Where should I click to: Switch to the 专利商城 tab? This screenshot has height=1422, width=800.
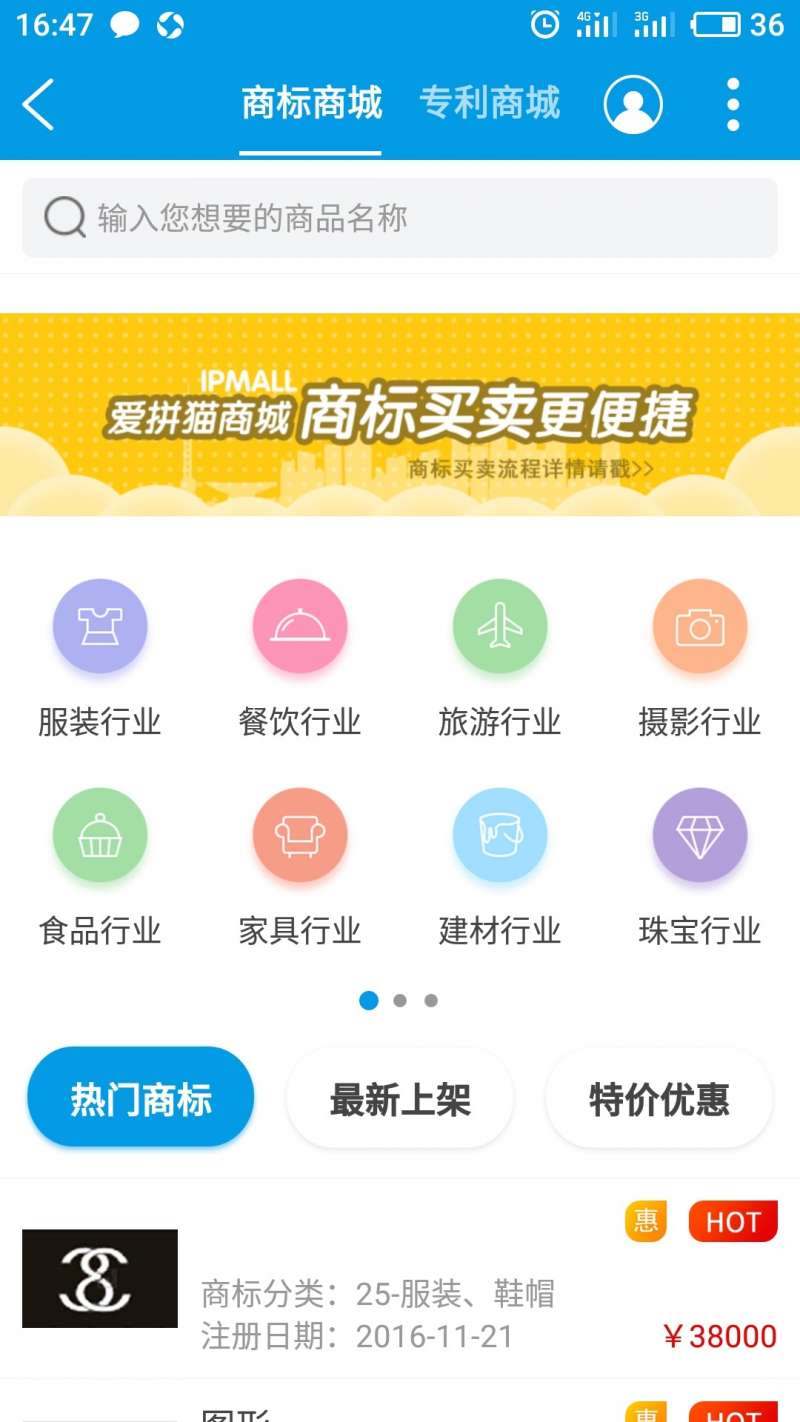pos(489,103)
